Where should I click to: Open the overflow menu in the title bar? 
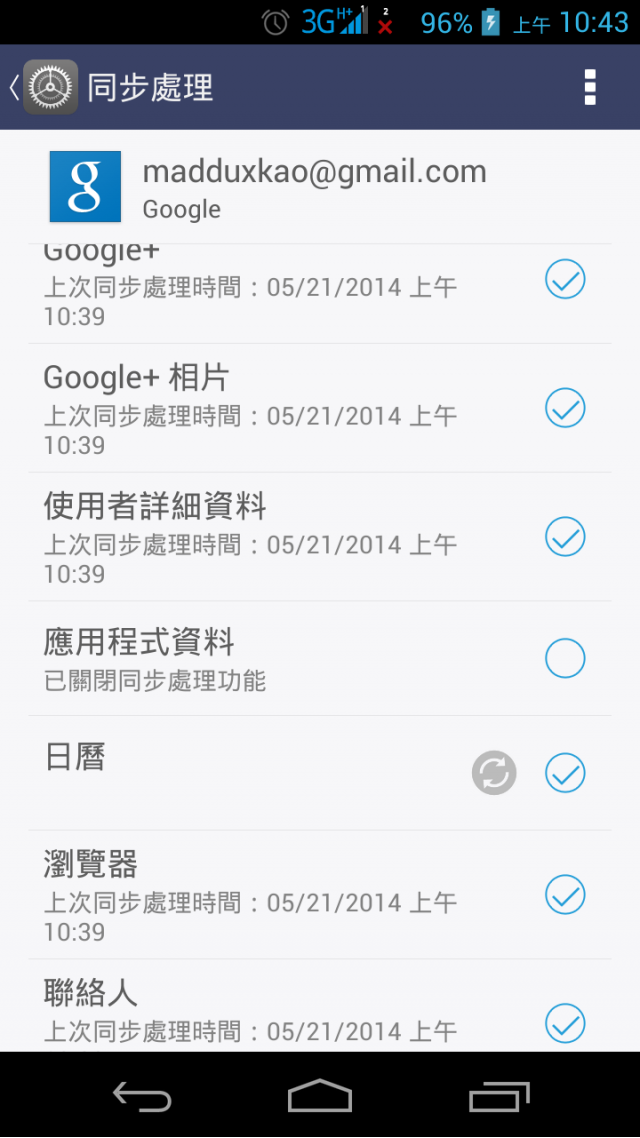(x=590, y=88)
